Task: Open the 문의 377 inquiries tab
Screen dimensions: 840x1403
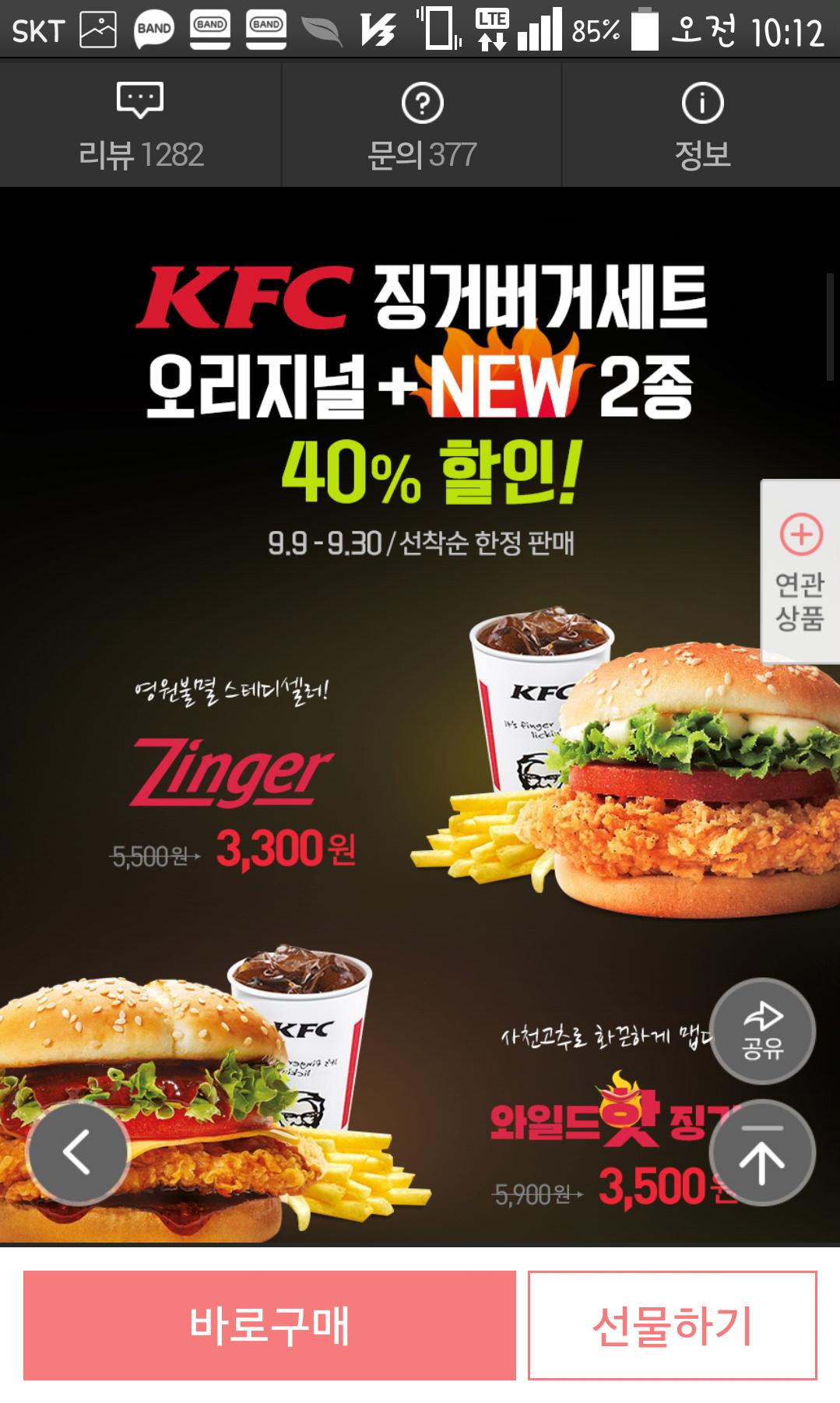Action: (x=421, y=125)
